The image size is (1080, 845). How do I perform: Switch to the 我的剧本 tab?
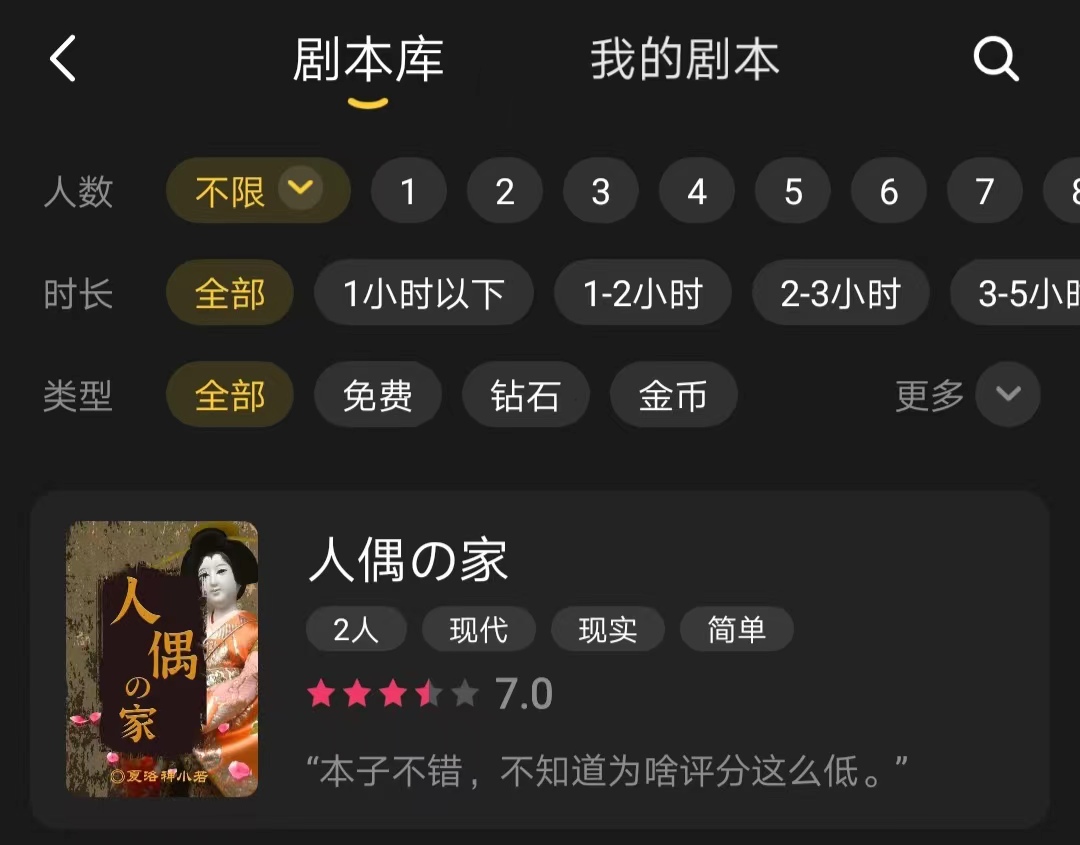684,60
